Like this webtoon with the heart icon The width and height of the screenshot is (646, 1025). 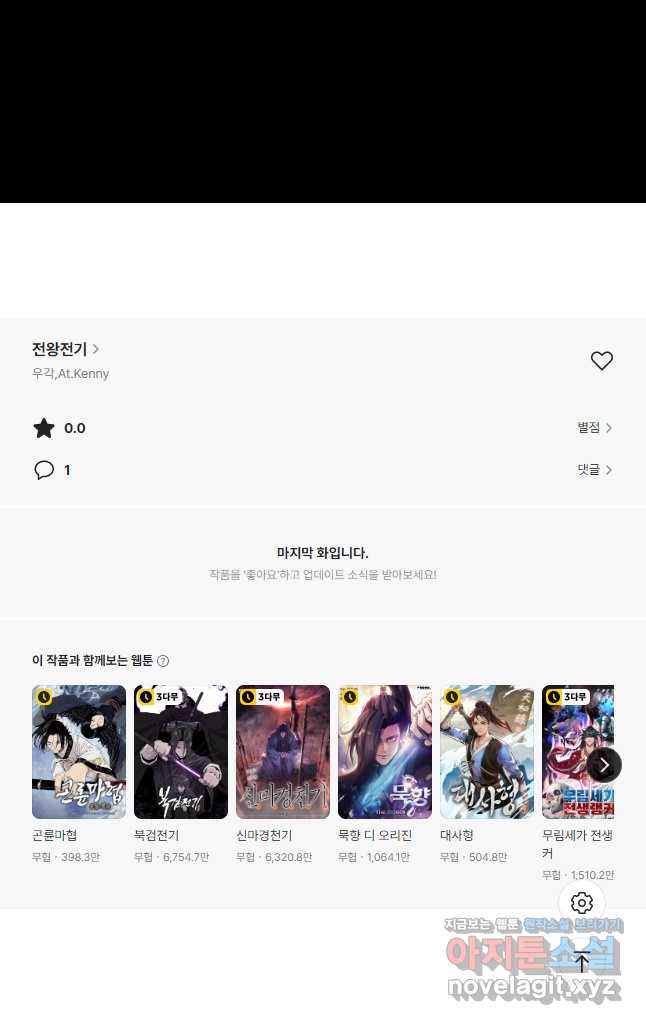(601, 361)
